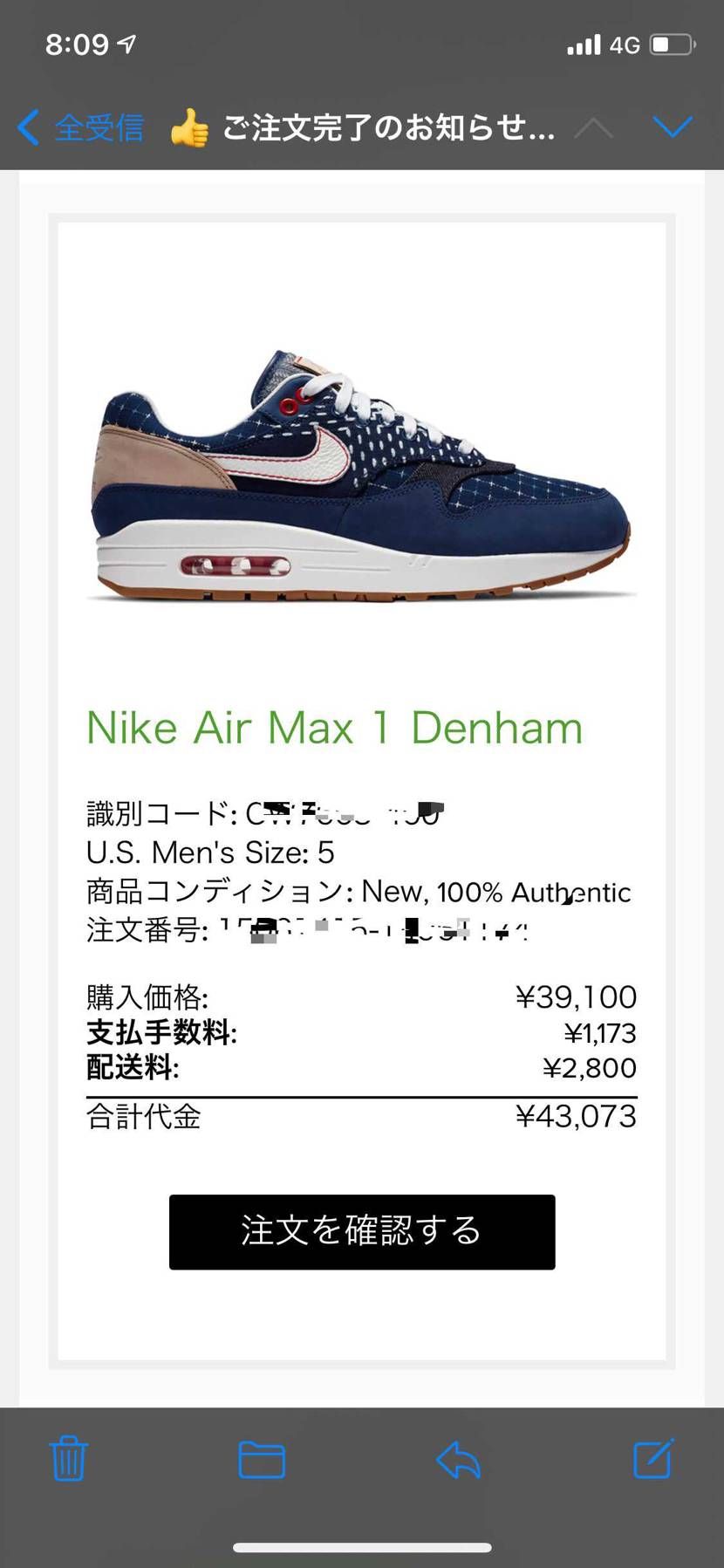Tap the folder icon to move this email
The height and width of the screenshot is (1568, 724).
tap(261, 1457)
